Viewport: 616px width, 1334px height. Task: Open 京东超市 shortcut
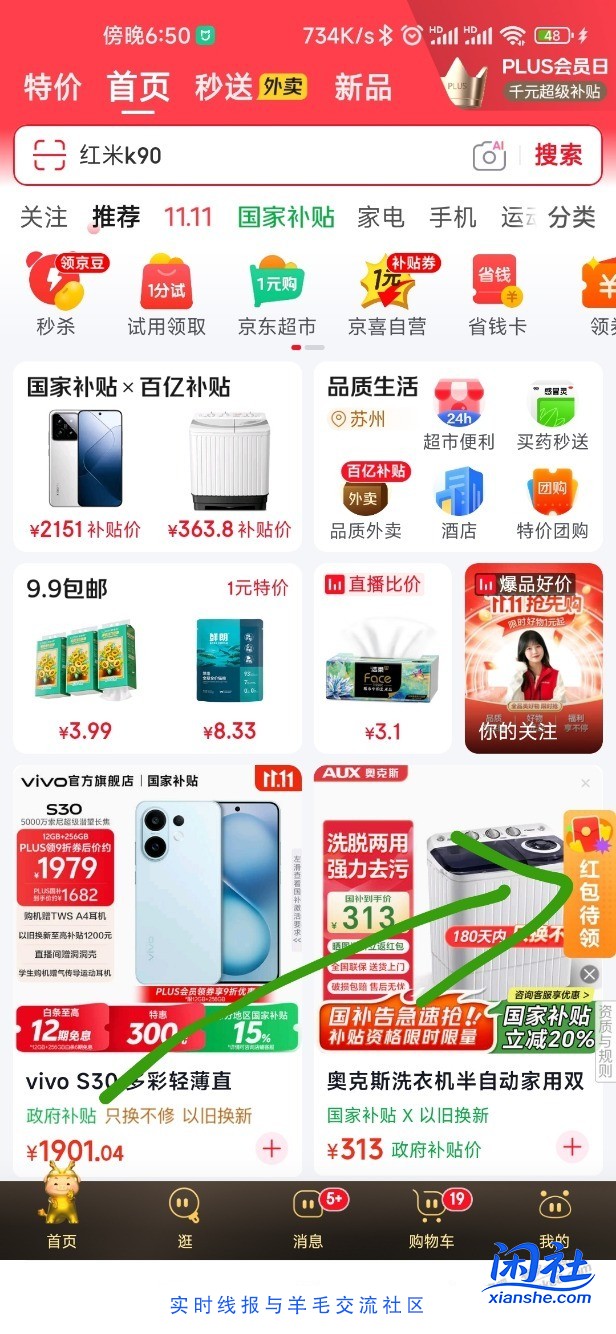tap(276, 295)
